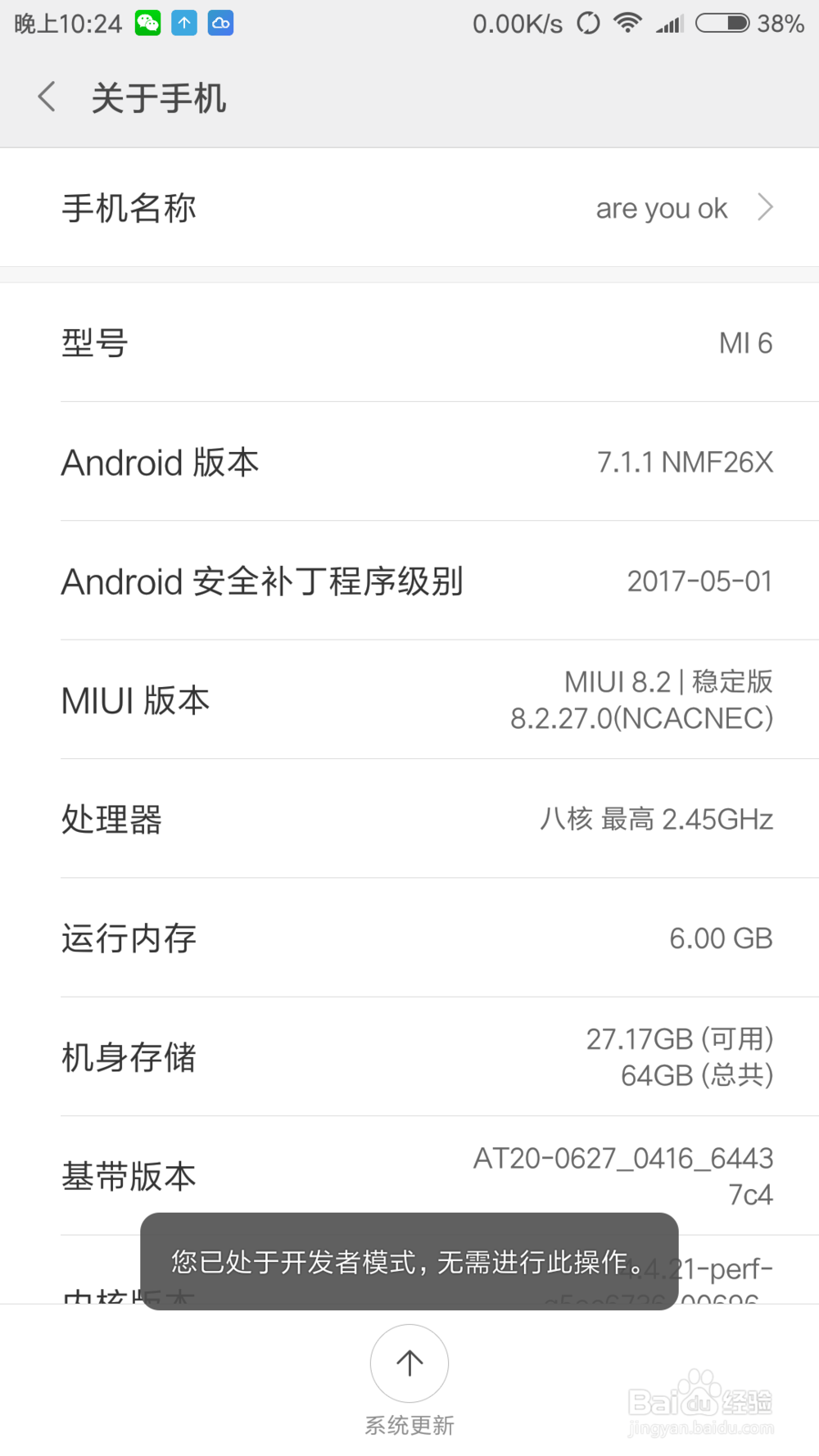Open the 手机名称 row

409,208
